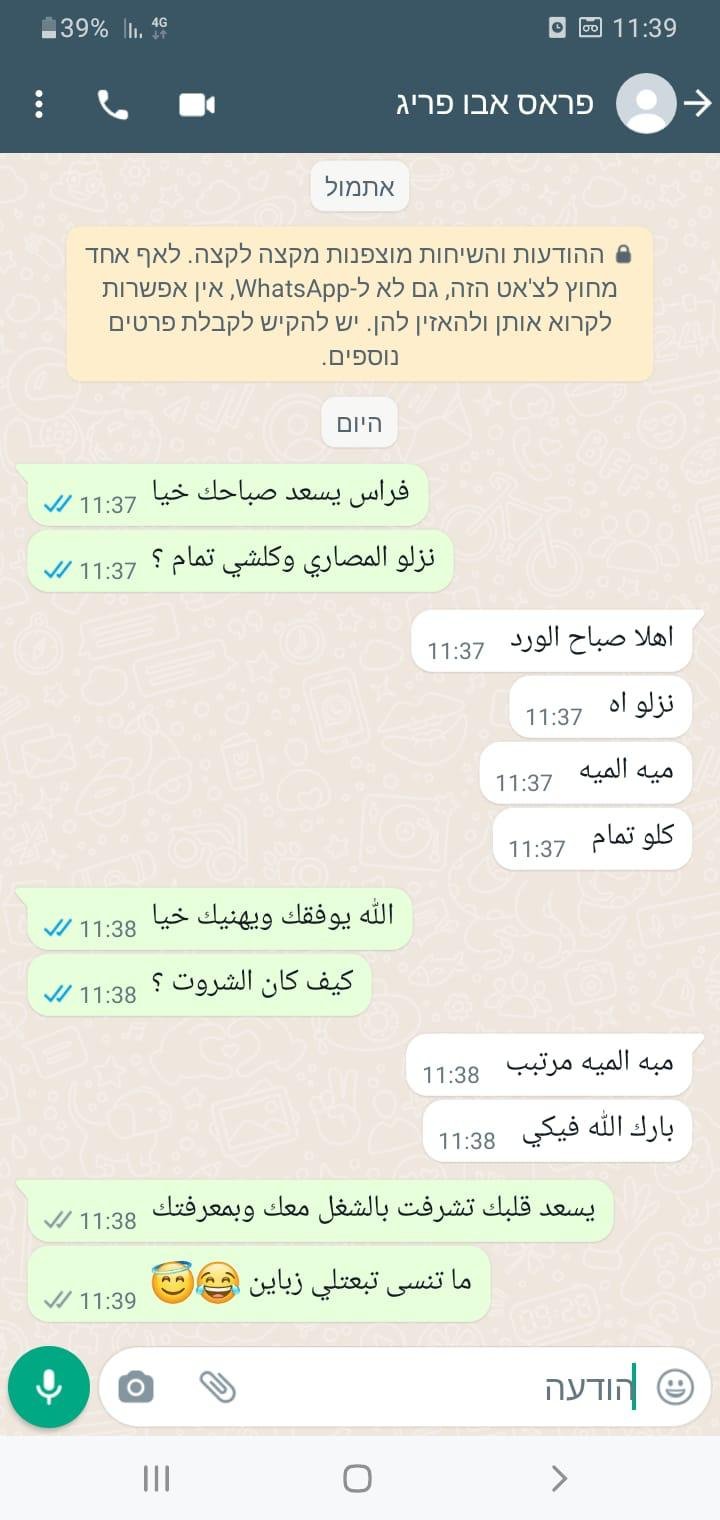Go back using the header arrow

697,103
